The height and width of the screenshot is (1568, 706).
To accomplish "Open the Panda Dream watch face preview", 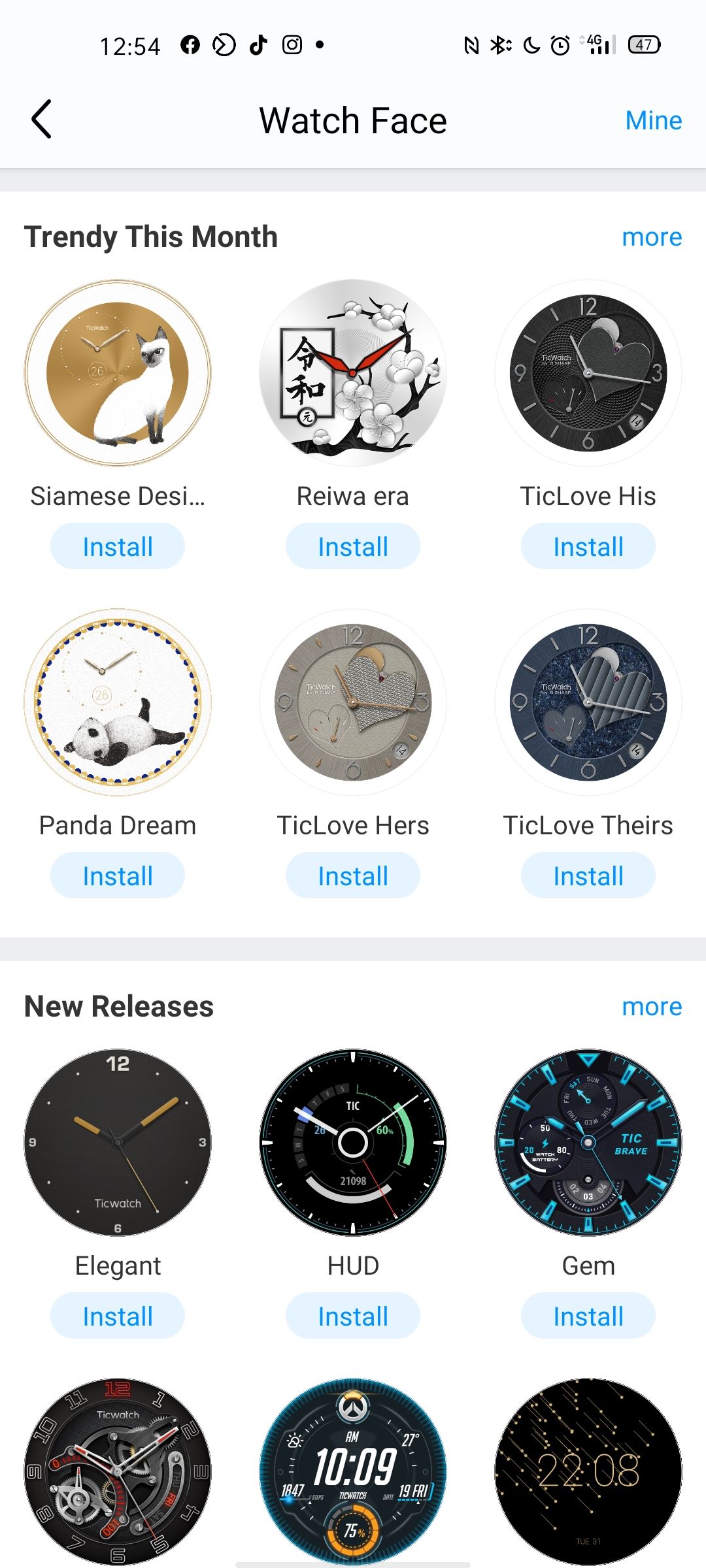I will point(118,702).
